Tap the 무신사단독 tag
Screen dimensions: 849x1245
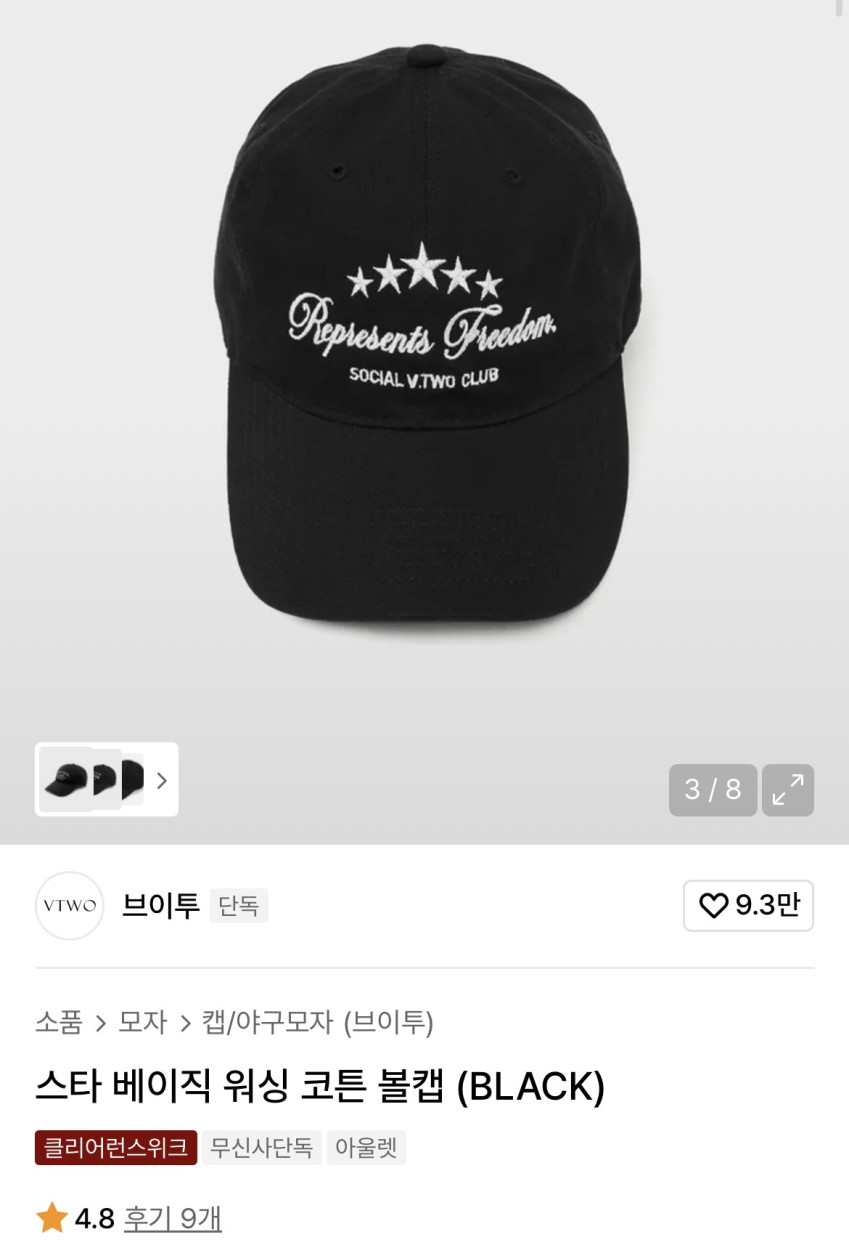262,1147
